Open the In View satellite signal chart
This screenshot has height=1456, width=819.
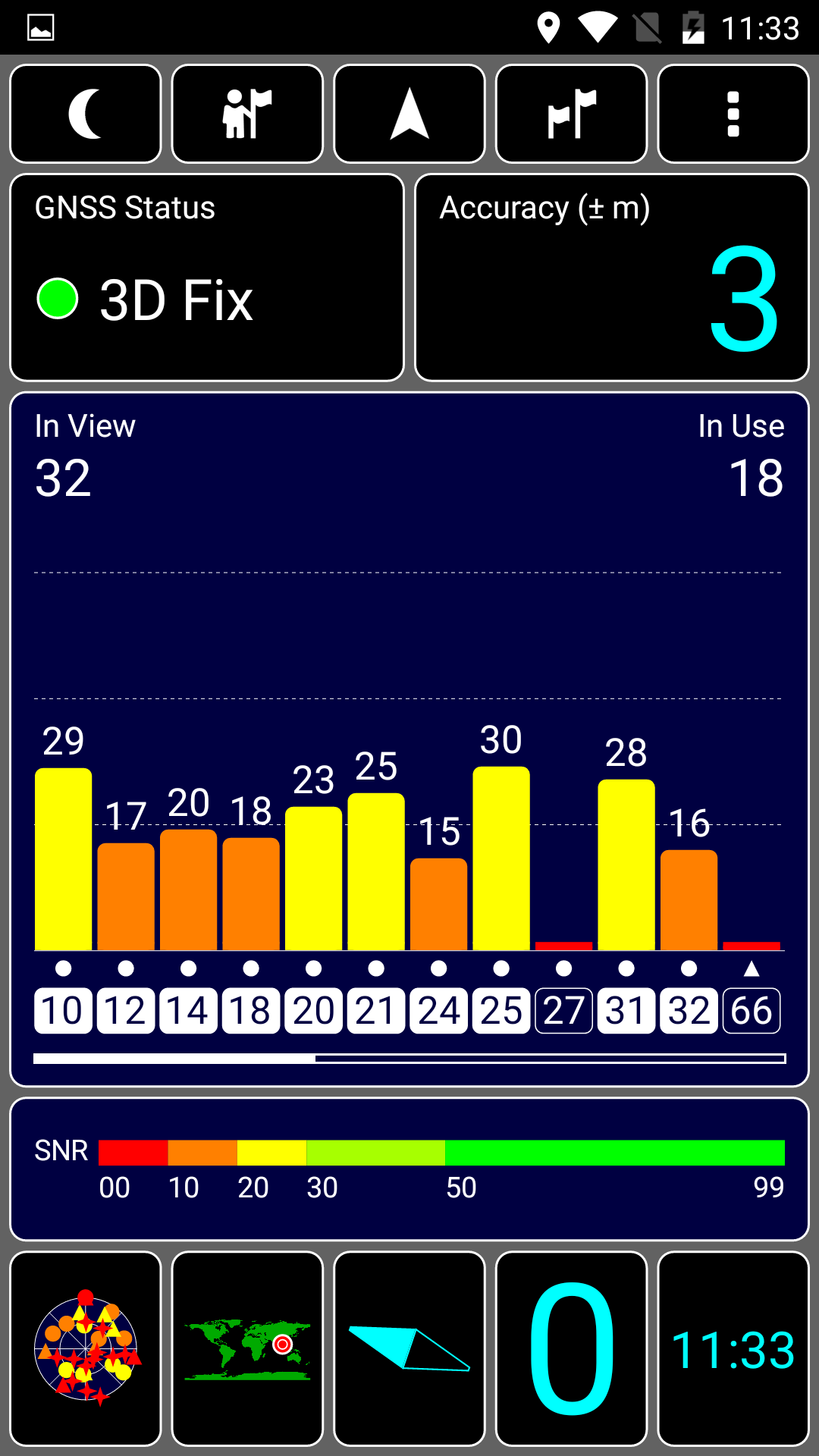click(409, 739)
